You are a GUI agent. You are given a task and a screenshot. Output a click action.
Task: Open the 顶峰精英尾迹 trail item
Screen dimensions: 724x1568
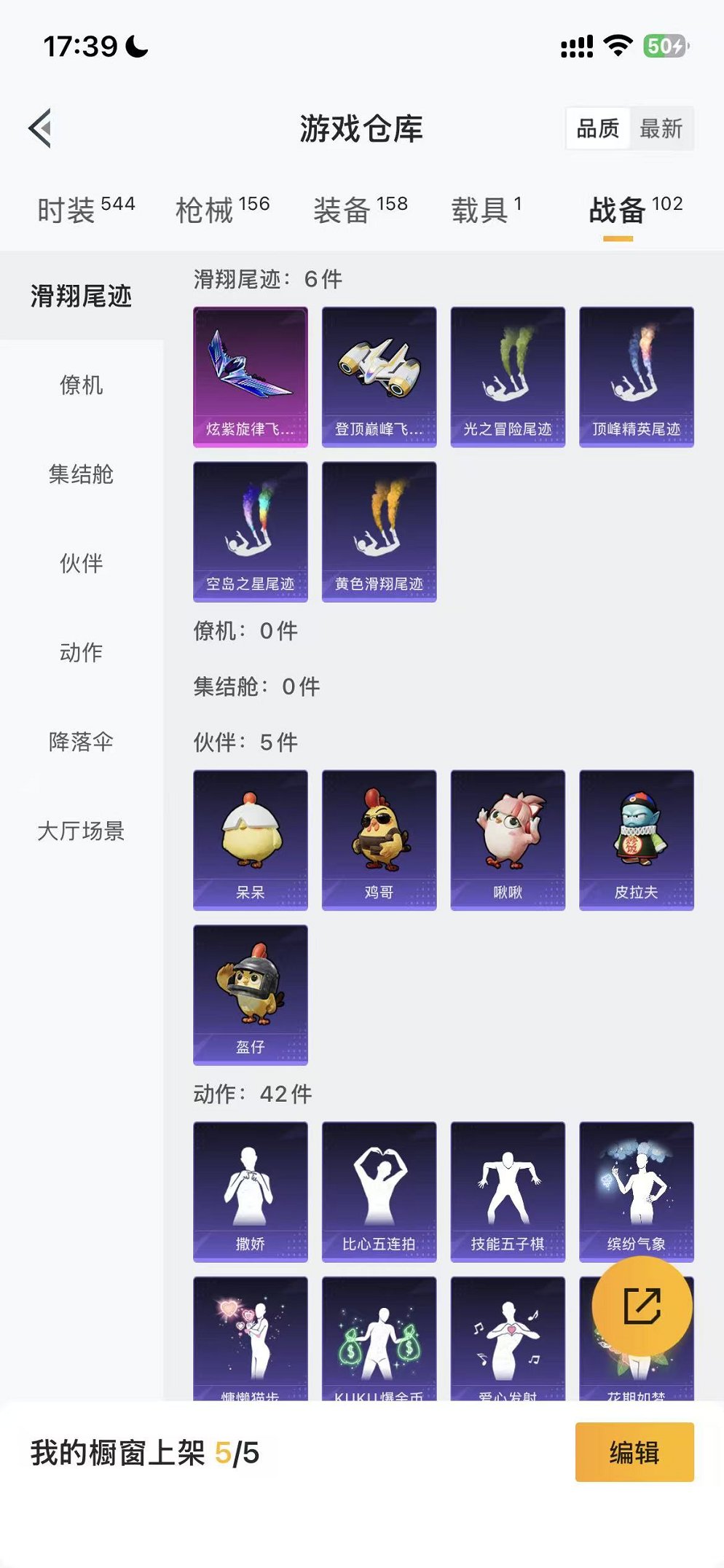point(637,375)
